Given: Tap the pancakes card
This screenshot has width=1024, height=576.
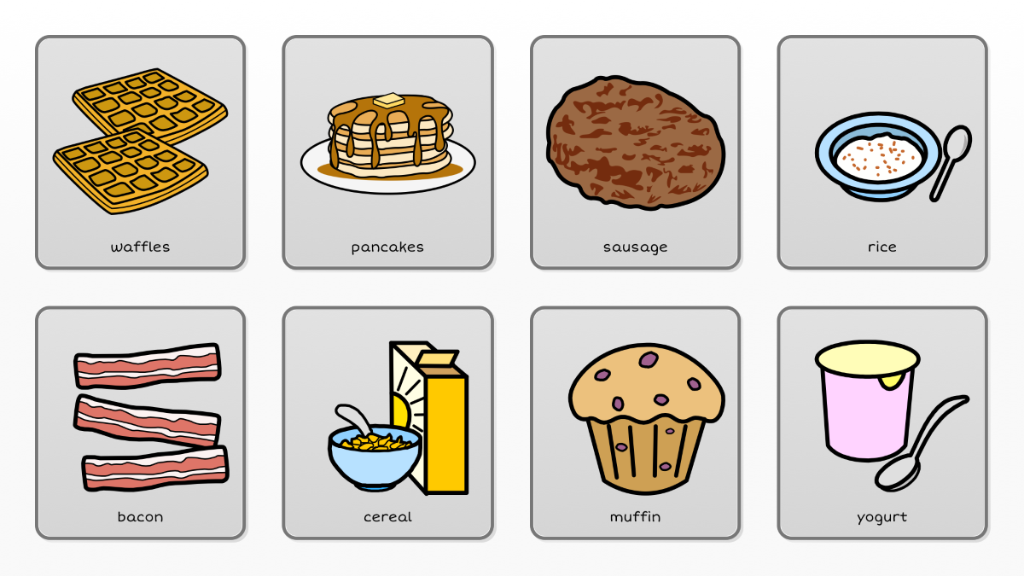Looking at the screenshot, I should tap(388, 152).
